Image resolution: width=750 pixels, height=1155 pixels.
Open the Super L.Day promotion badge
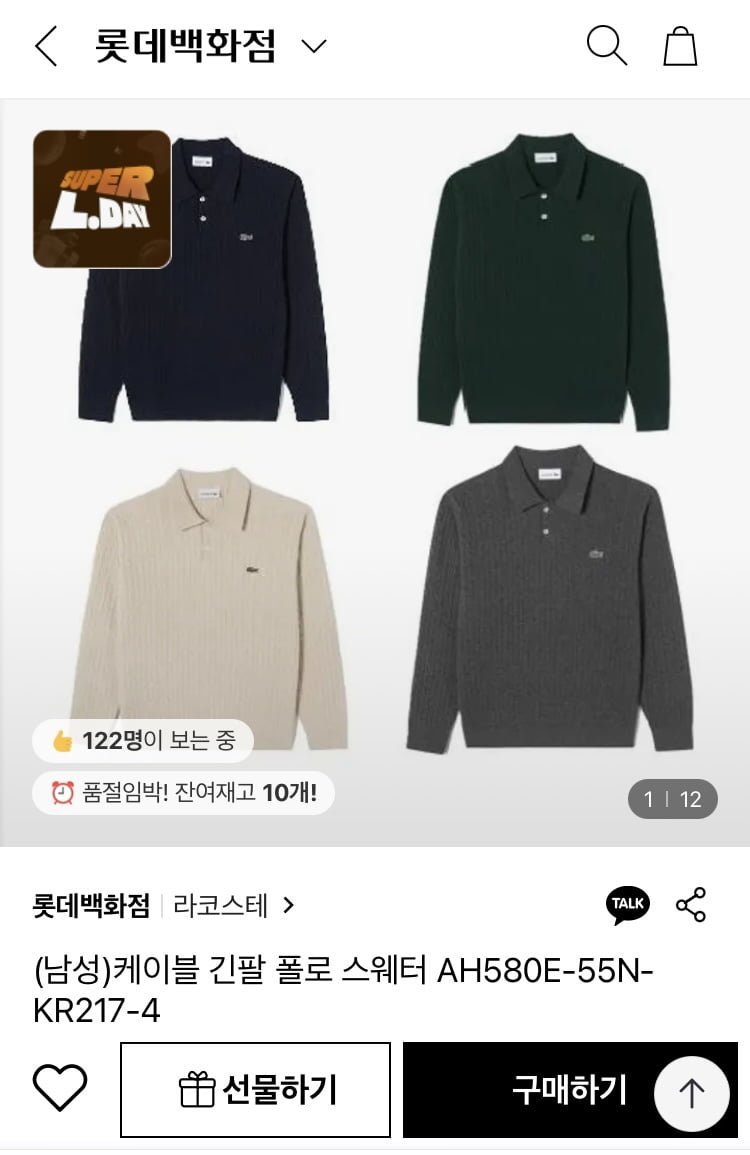[102, 199]
